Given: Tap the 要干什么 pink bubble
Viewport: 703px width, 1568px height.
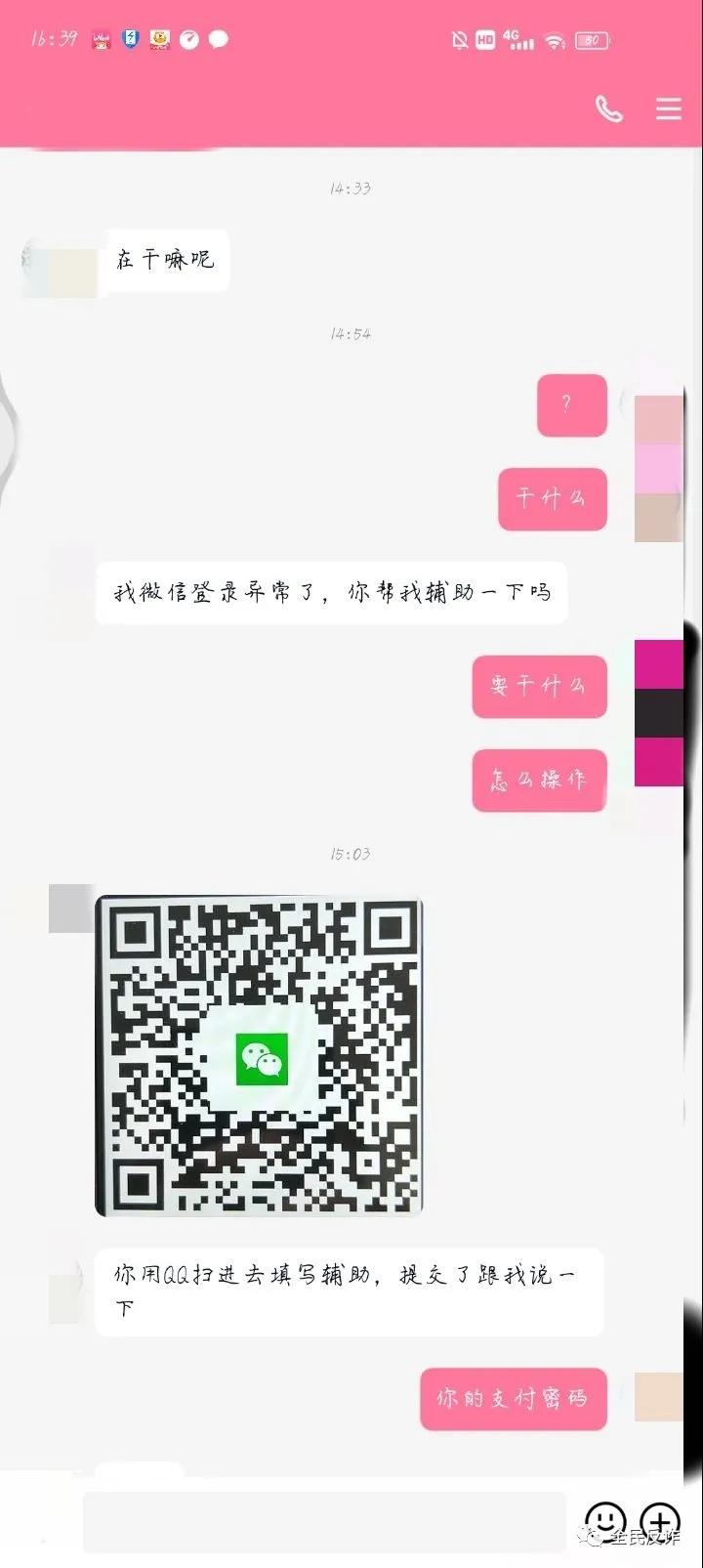Looking at the screenshot, I should pyautogui.click(x=539, y=687).
